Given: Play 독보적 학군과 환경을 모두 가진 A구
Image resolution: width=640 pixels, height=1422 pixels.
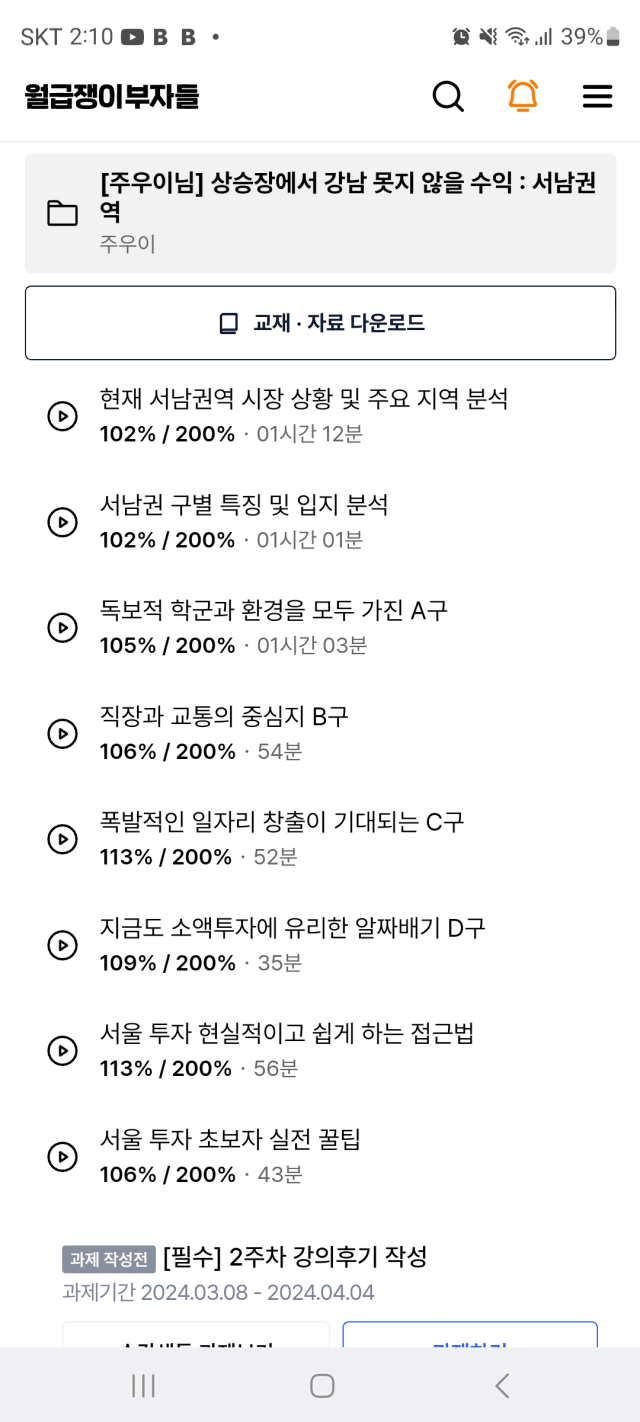Looking at the screenshot, I should pyautogui.click(x=320, y=627).
